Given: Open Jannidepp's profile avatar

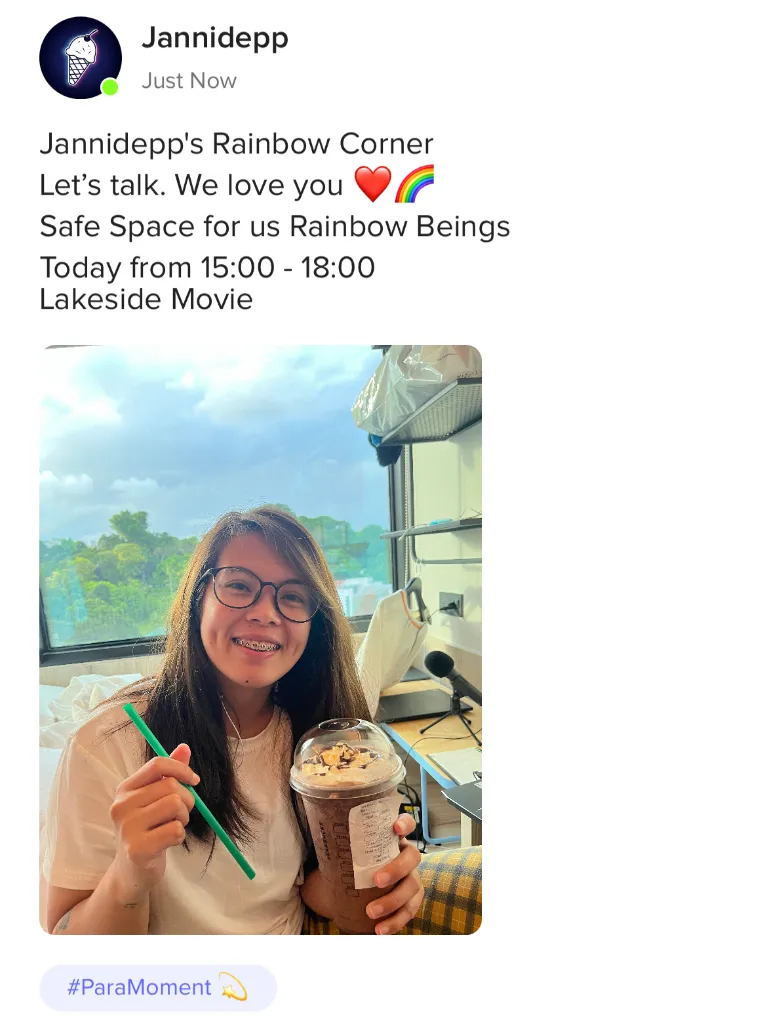Looking at the screenshot, I should coord(80,58).
